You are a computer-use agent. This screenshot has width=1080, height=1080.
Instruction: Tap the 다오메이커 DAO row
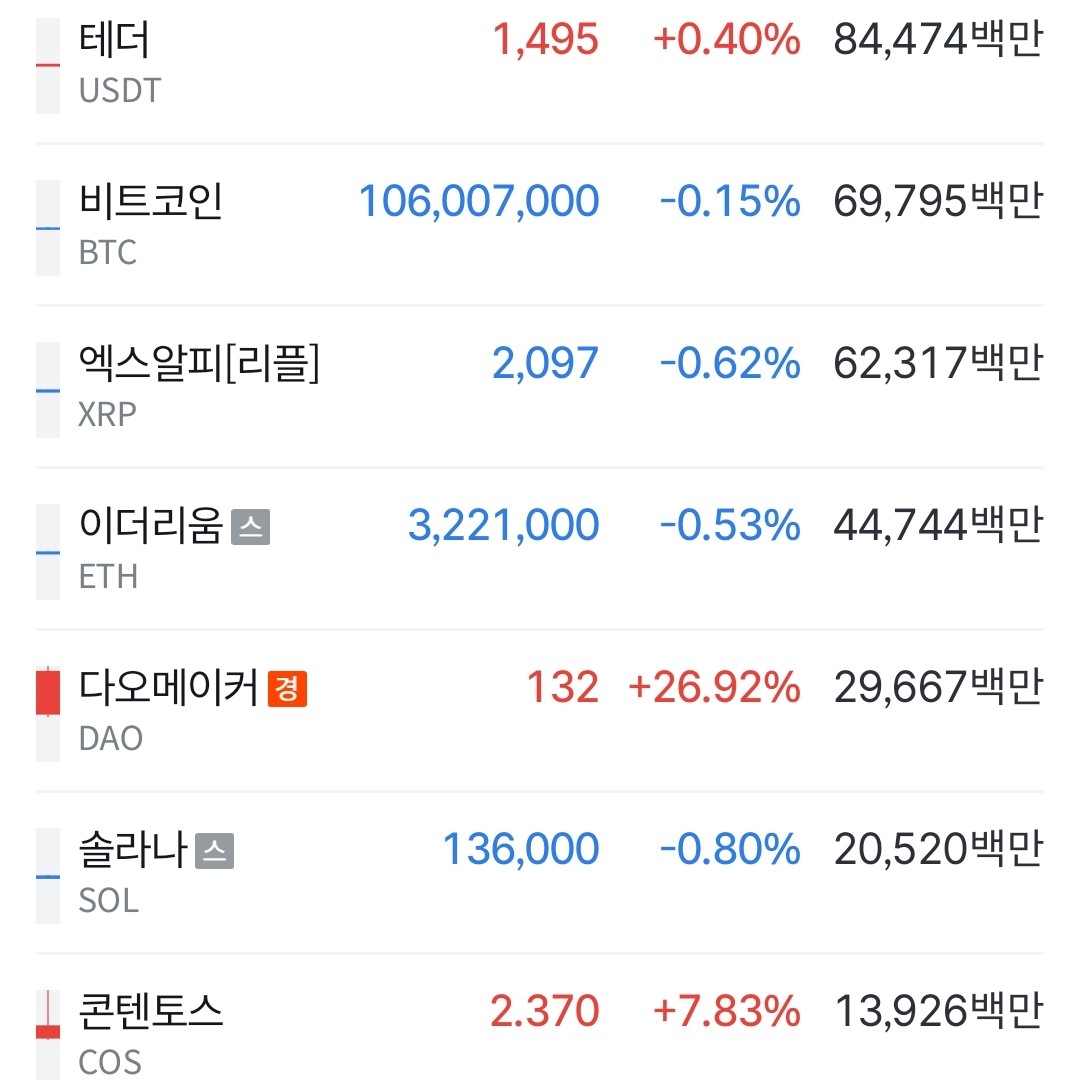[540, 711]
